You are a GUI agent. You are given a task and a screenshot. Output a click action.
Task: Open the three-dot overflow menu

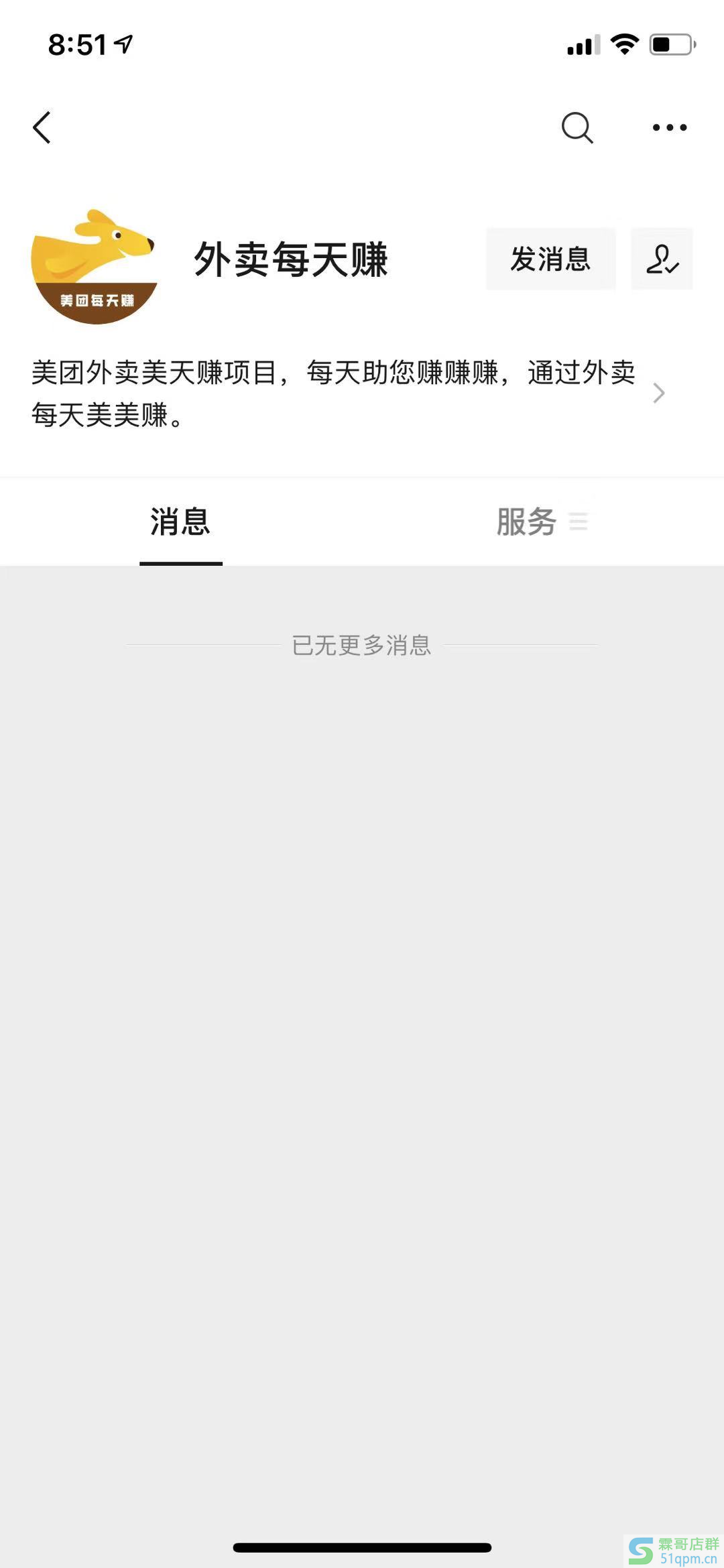click(x=670, y=127)
